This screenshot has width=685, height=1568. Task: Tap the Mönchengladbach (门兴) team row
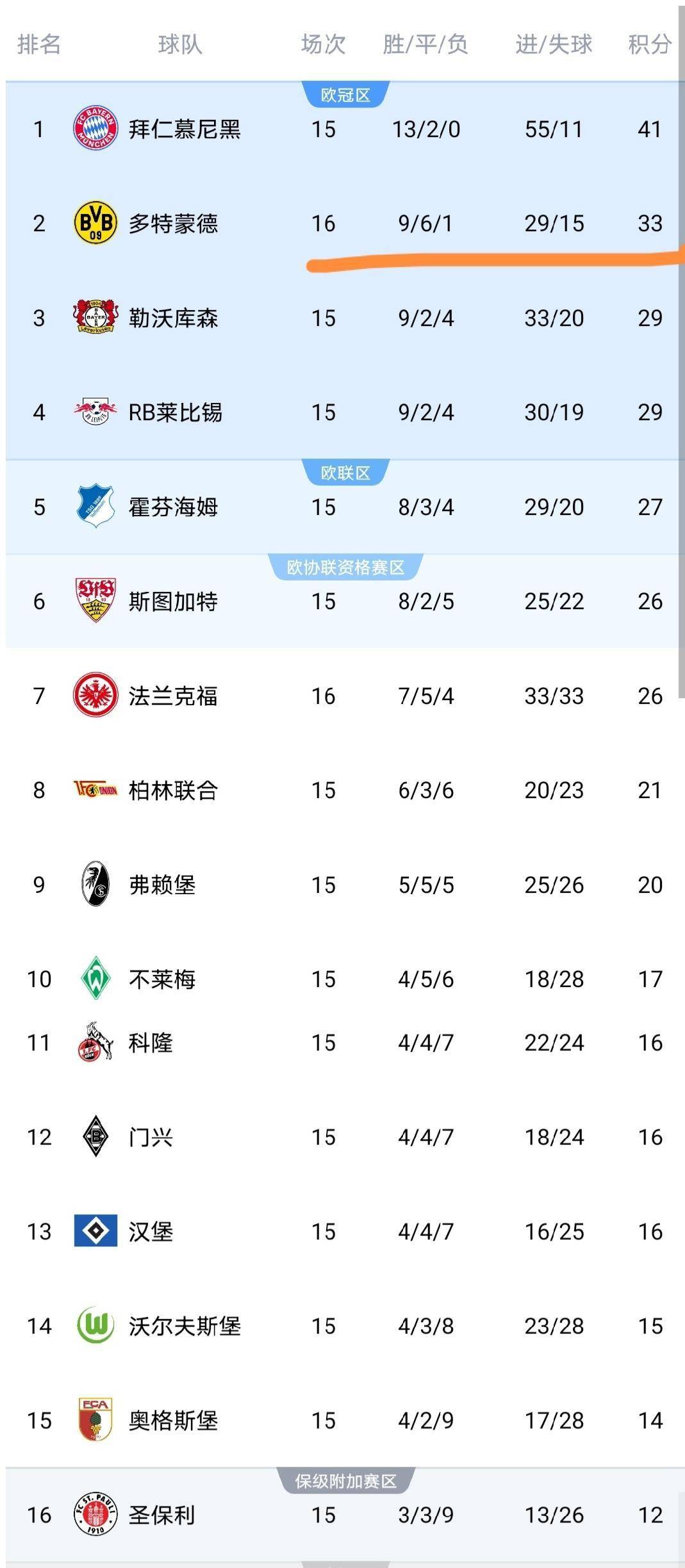151,1138
